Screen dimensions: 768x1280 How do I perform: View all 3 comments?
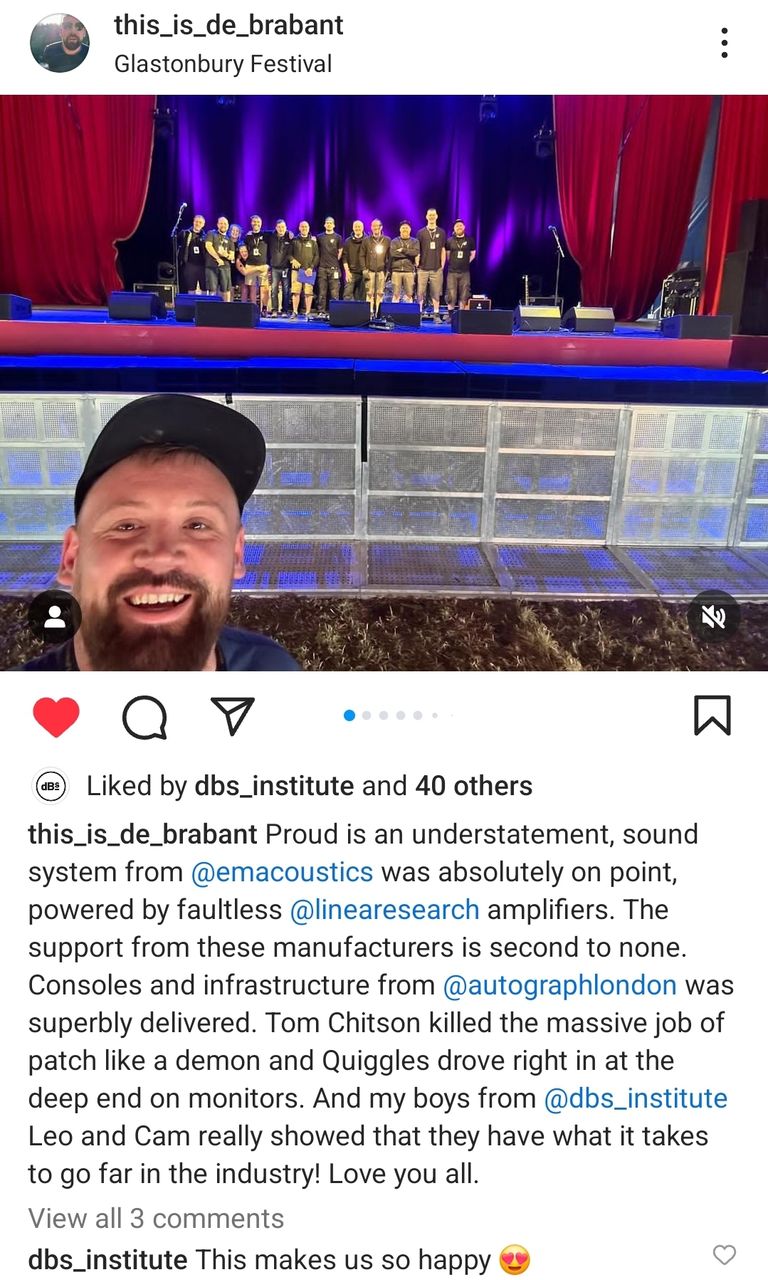156,1218
